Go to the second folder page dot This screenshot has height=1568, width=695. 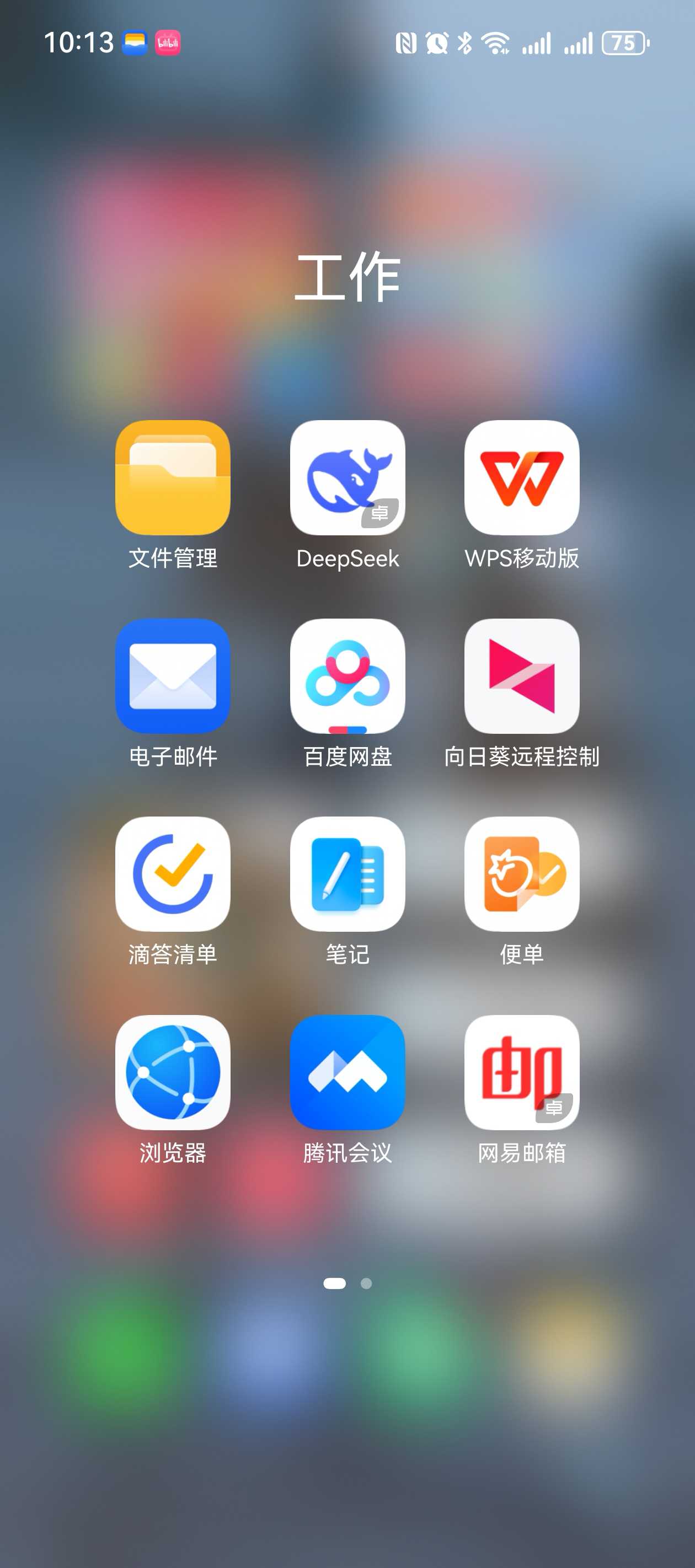(366, 1283)
